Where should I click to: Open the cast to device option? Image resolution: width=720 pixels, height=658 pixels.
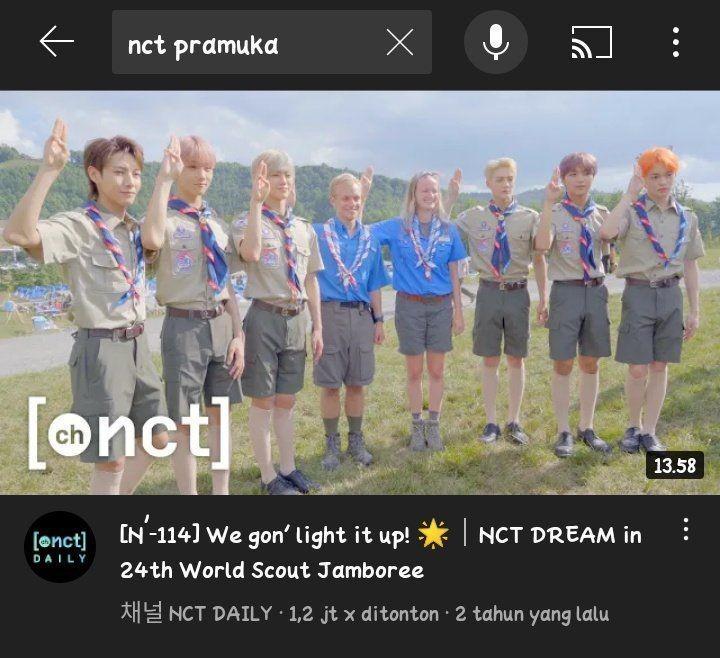tap(591, 43)
